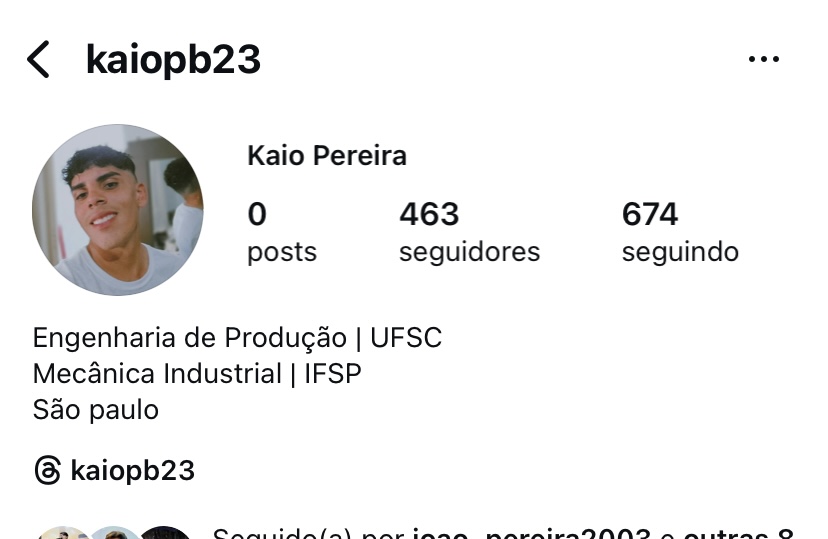Open the kaiopb23 Threads link

pos(114,471)
